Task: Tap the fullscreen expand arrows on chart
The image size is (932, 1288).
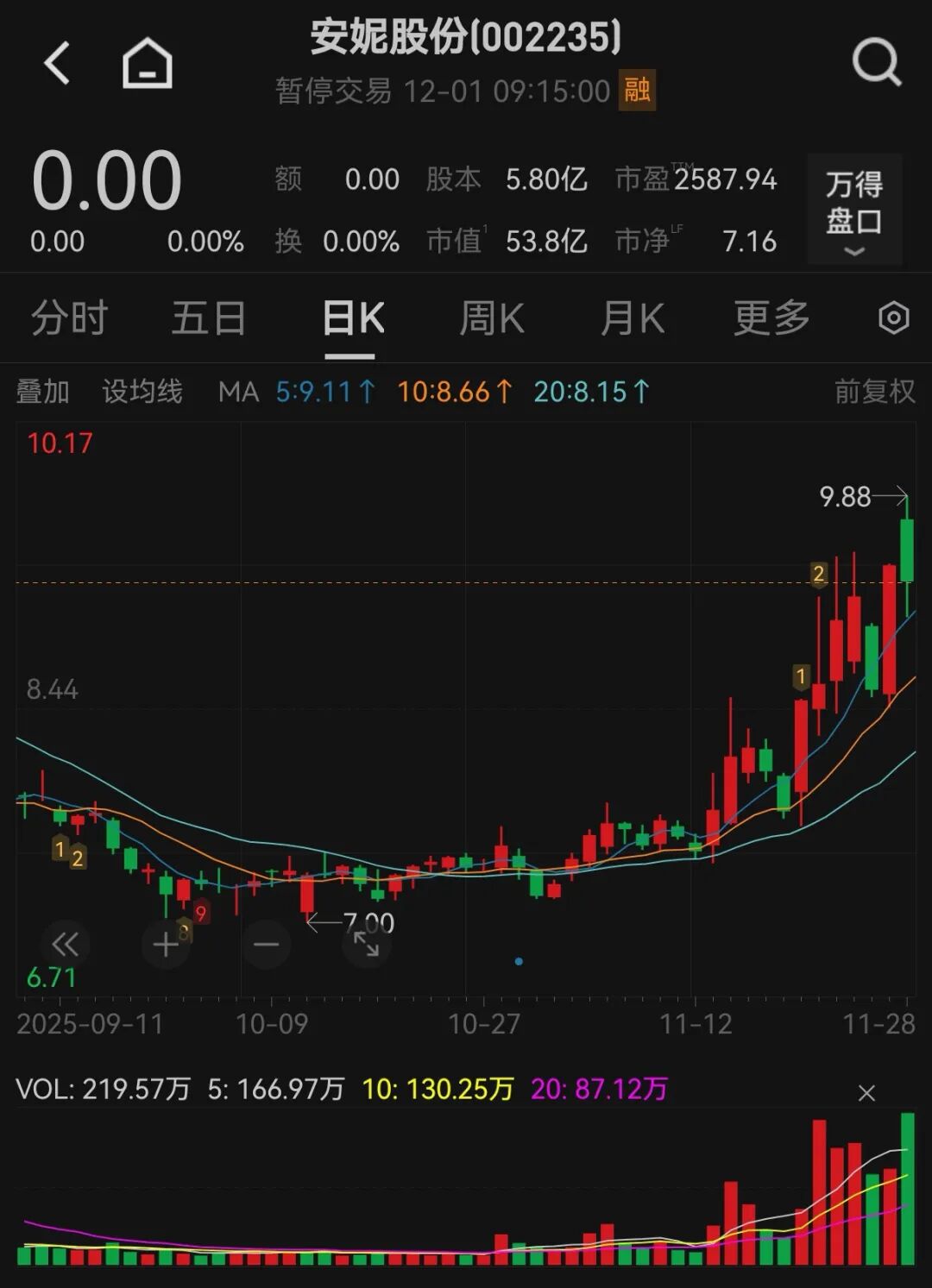Action: [x=367, y=945]
